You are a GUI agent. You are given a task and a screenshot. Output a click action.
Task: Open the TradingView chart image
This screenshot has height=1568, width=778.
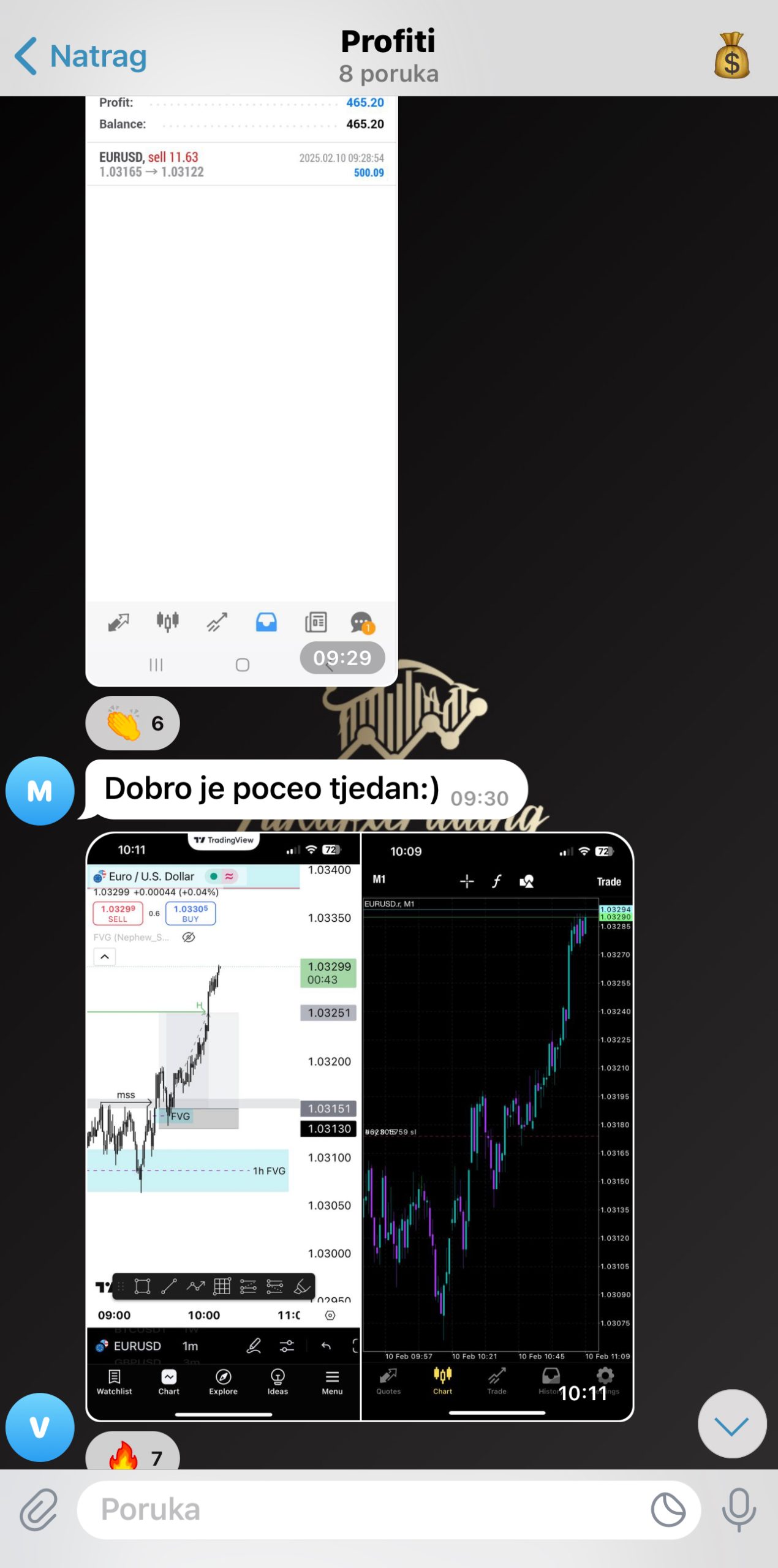[224, 1127]
